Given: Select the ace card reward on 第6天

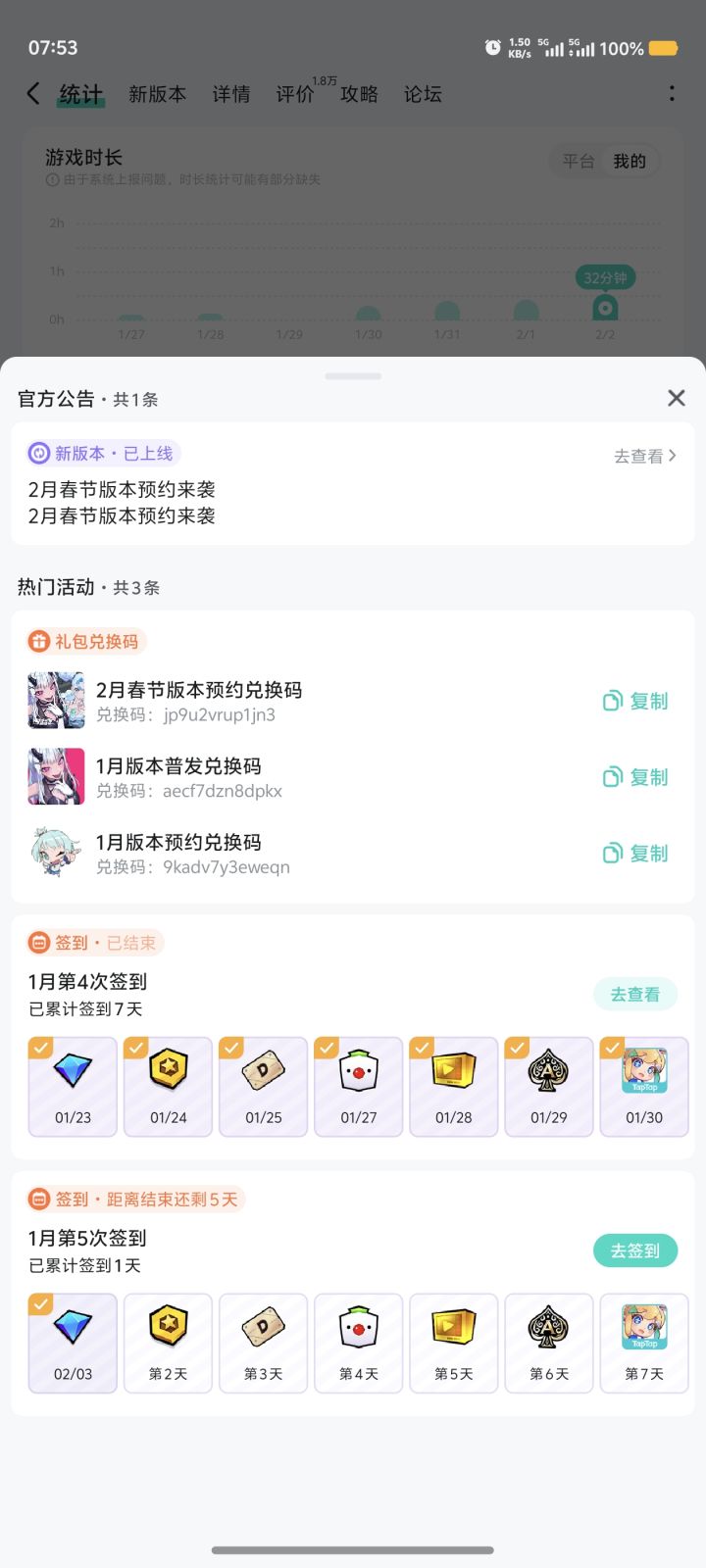Looking at the screenshot, I should (548, 1343).
